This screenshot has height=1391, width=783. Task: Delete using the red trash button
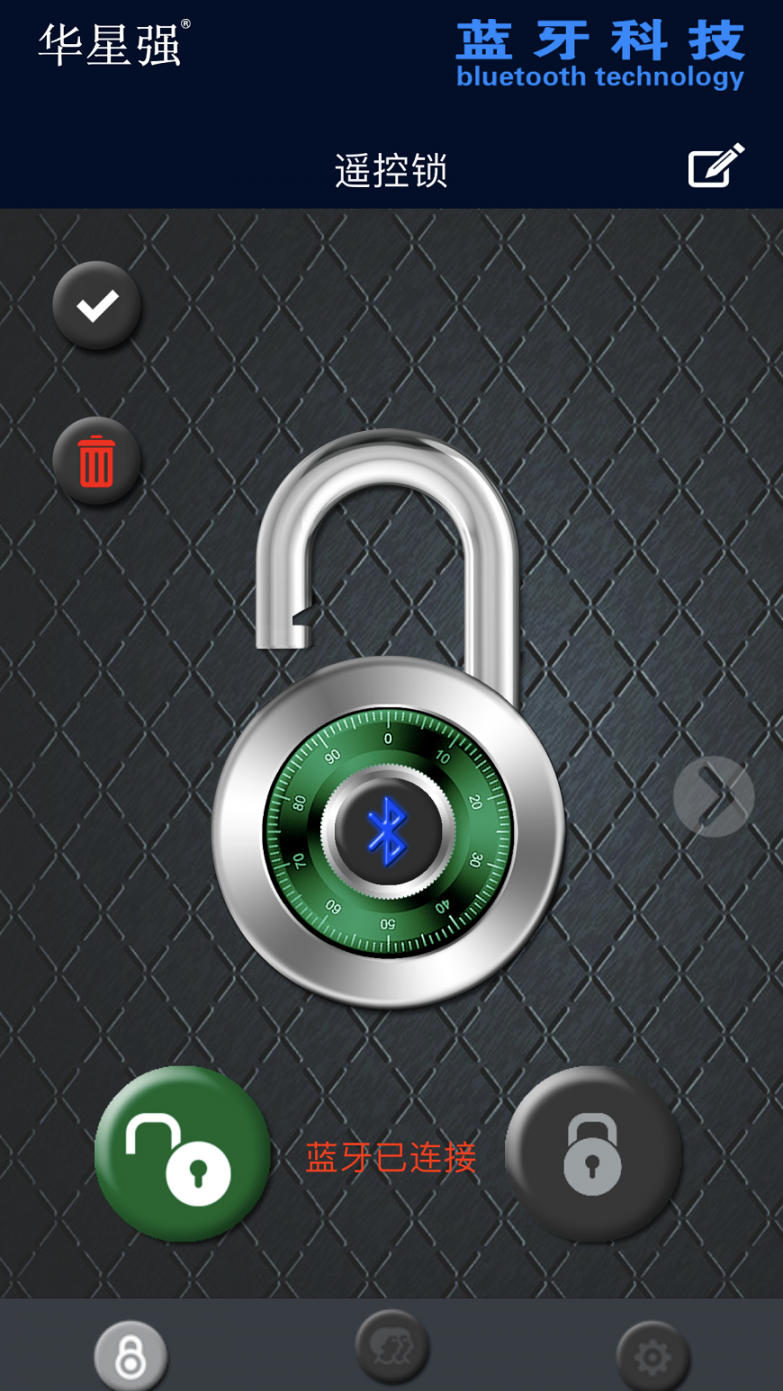click(x=97, y=462)
